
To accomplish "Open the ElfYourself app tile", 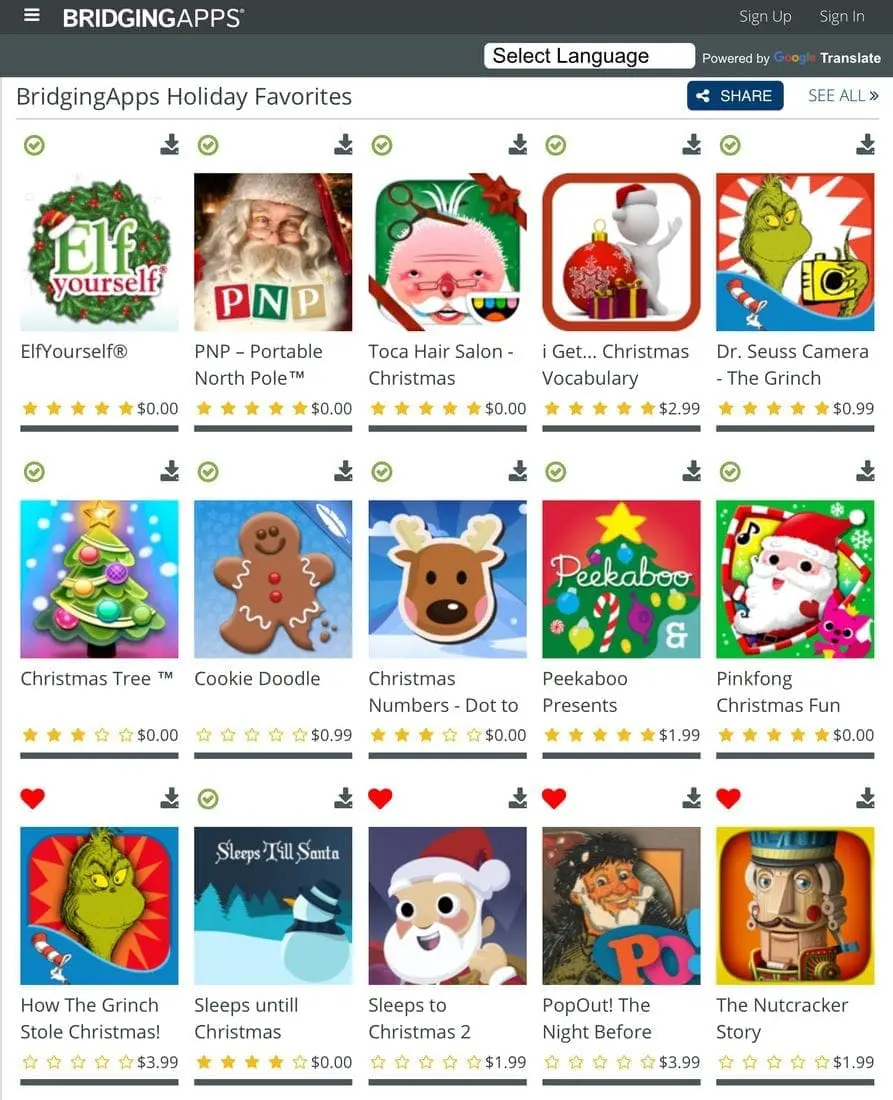I will click(x=99, y=252).
